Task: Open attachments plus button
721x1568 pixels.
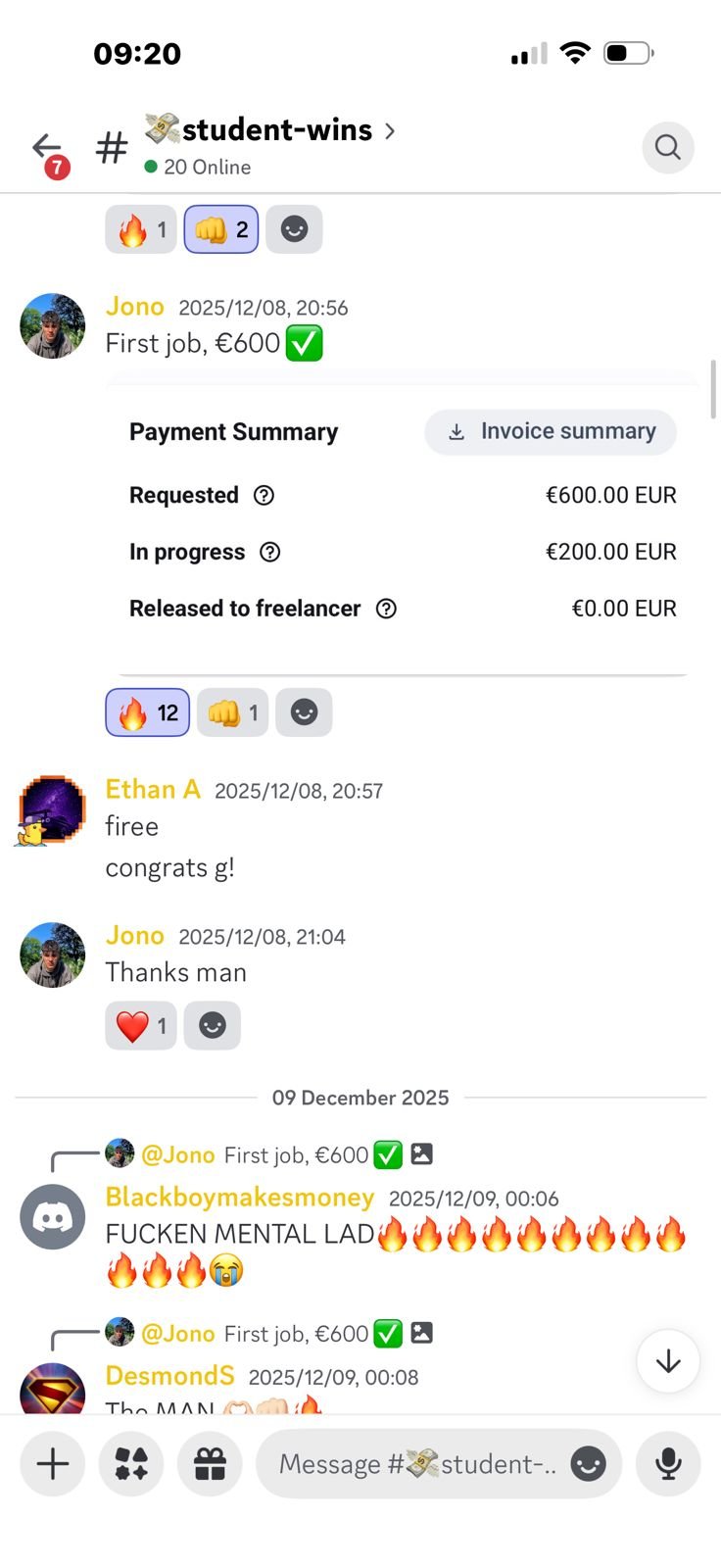Action: coord(53,1464)
